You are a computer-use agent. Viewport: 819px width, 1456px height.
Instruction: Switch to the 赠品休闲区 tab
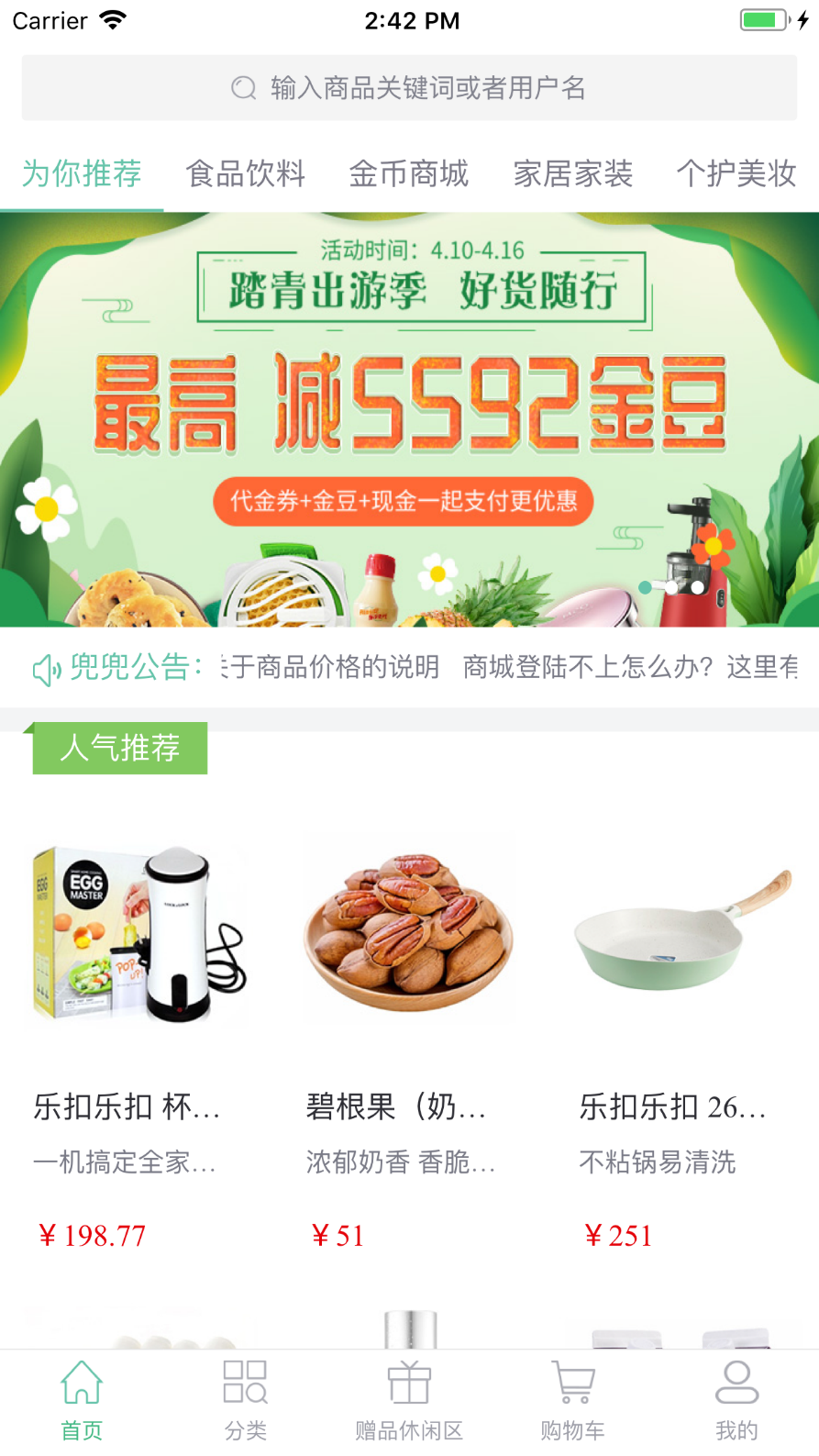tap(409, 1400)
